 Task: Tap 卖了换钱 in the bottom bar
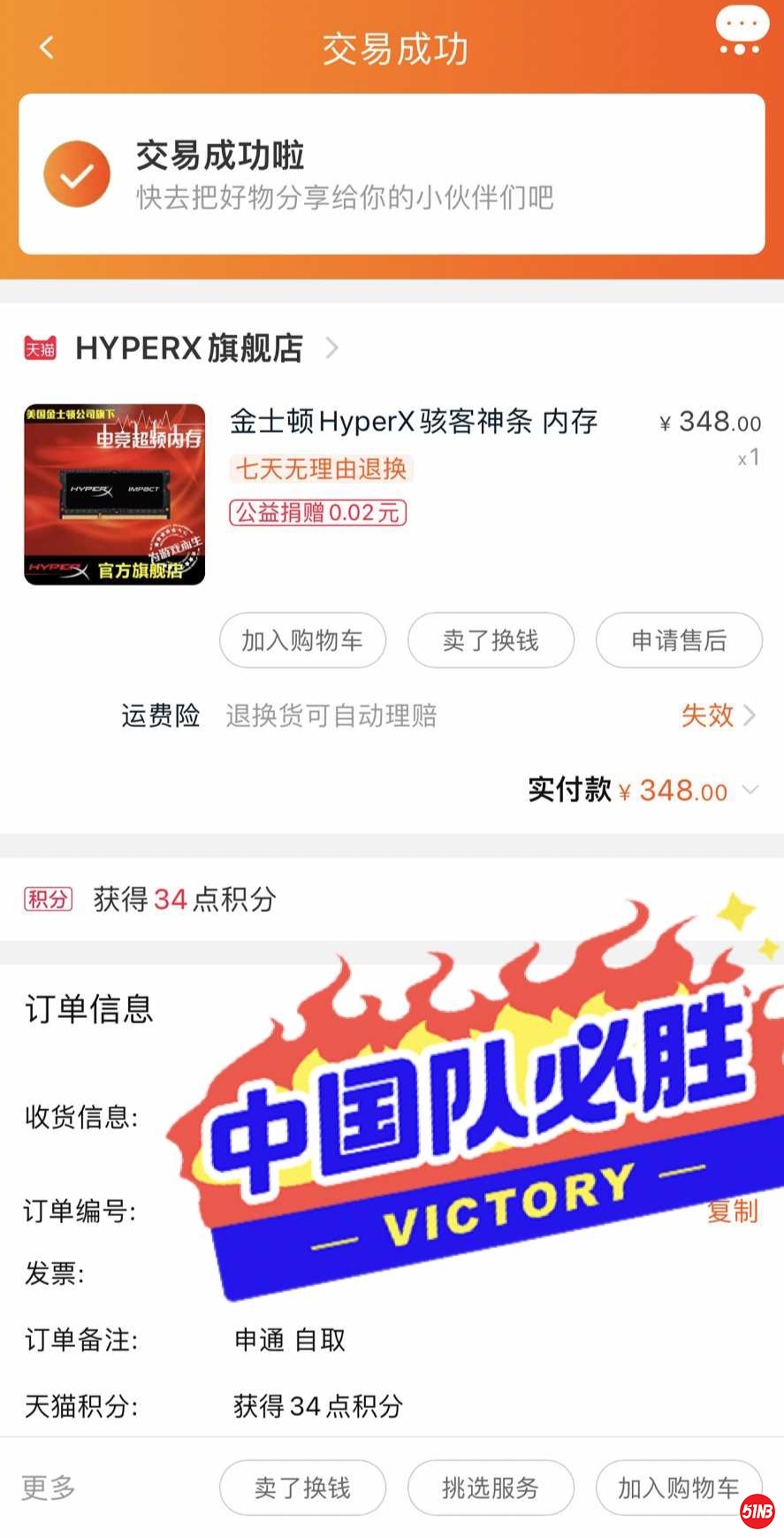pyautogui.click(x=302, y=1488)
